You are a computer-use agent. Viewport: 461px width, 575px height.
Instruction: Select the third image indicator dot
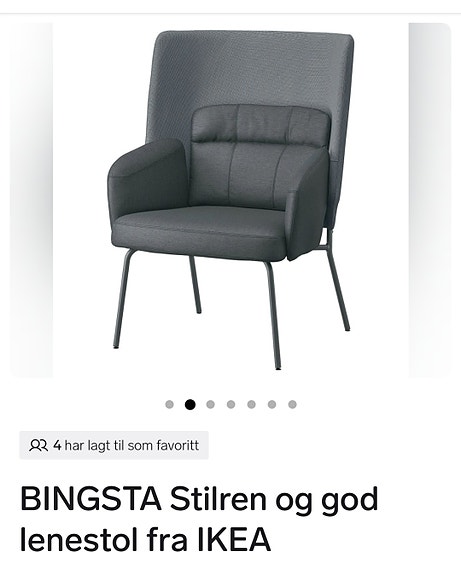point(211,404)
